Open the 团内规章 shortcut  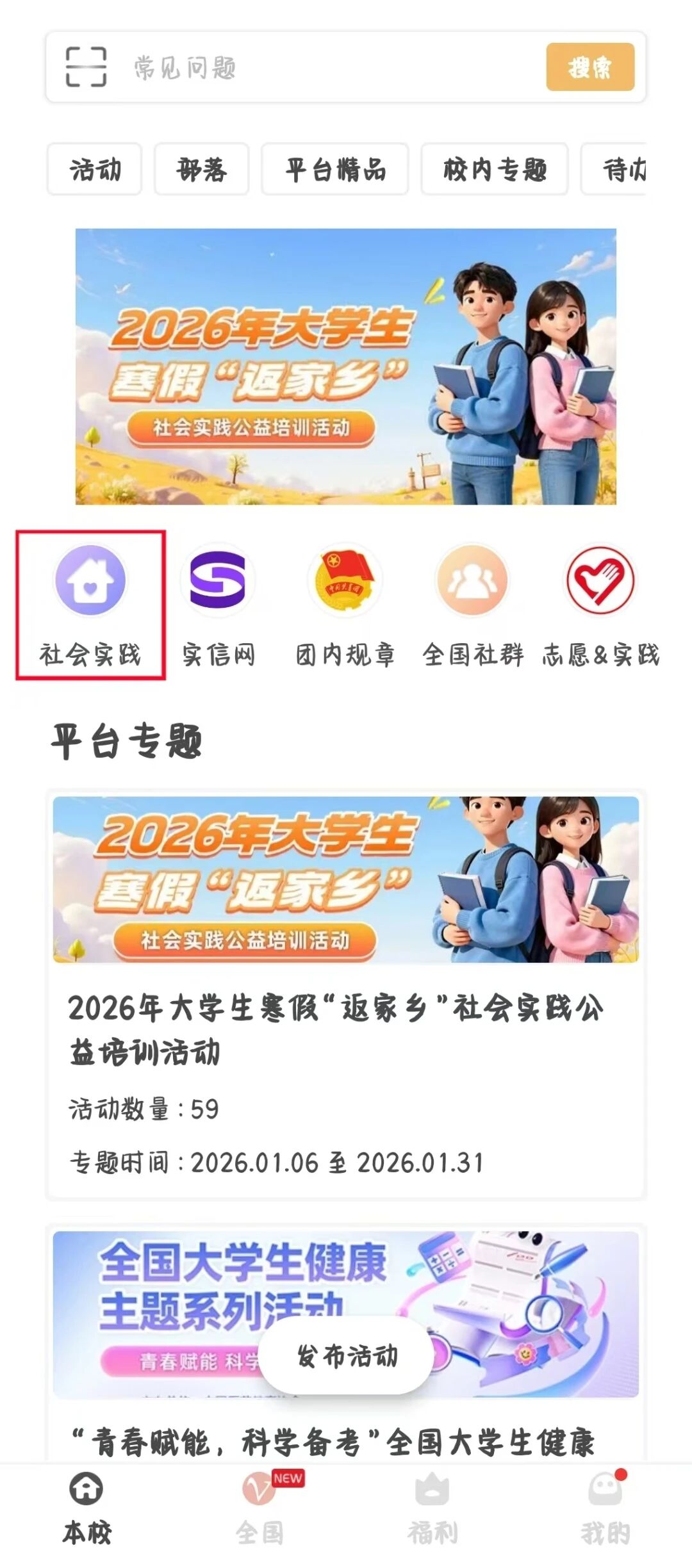click(x=345, y=605)
